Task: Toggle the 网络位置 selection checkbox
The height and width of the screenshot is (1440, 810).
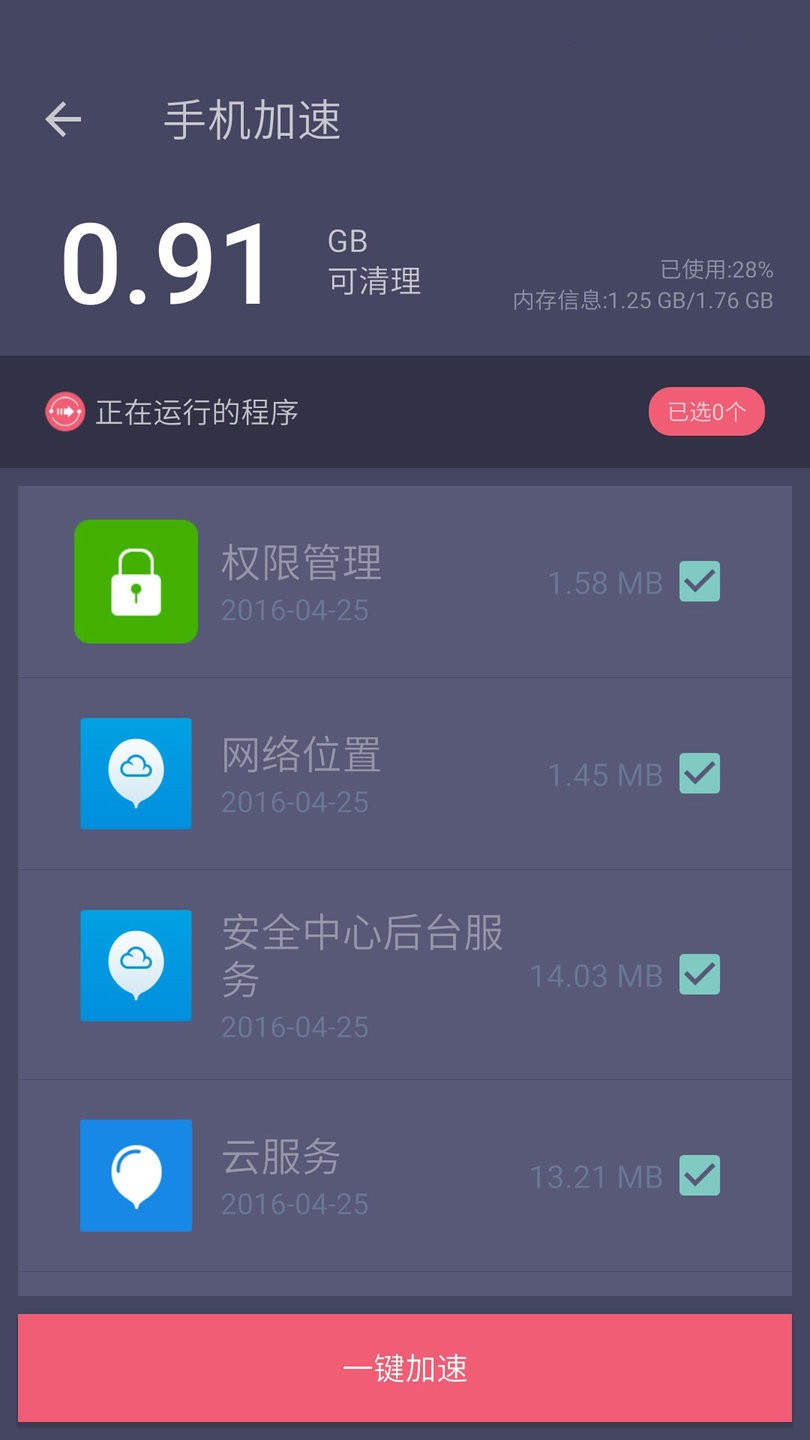Action: click(x=700, y=773)
